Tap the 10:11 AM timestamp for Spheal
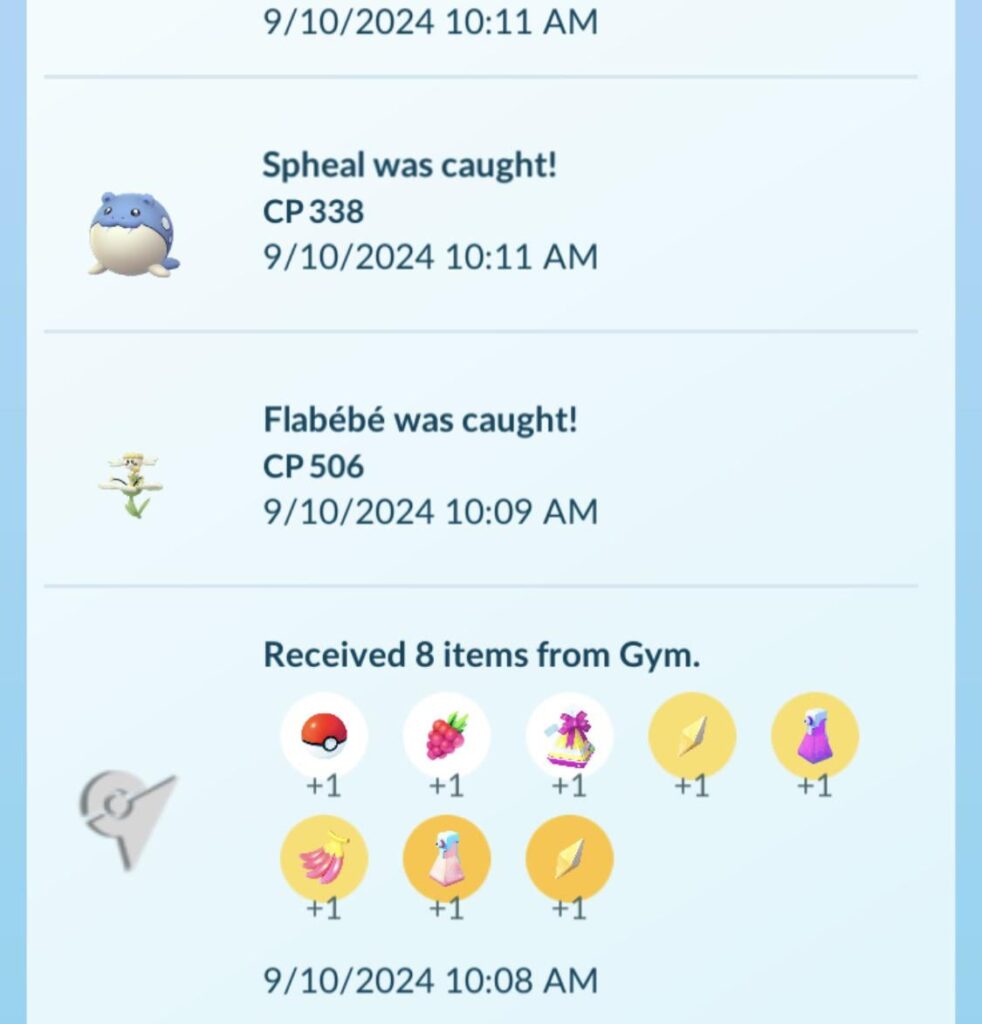This screenshot has width=982, height=1024. pos(428,257)
